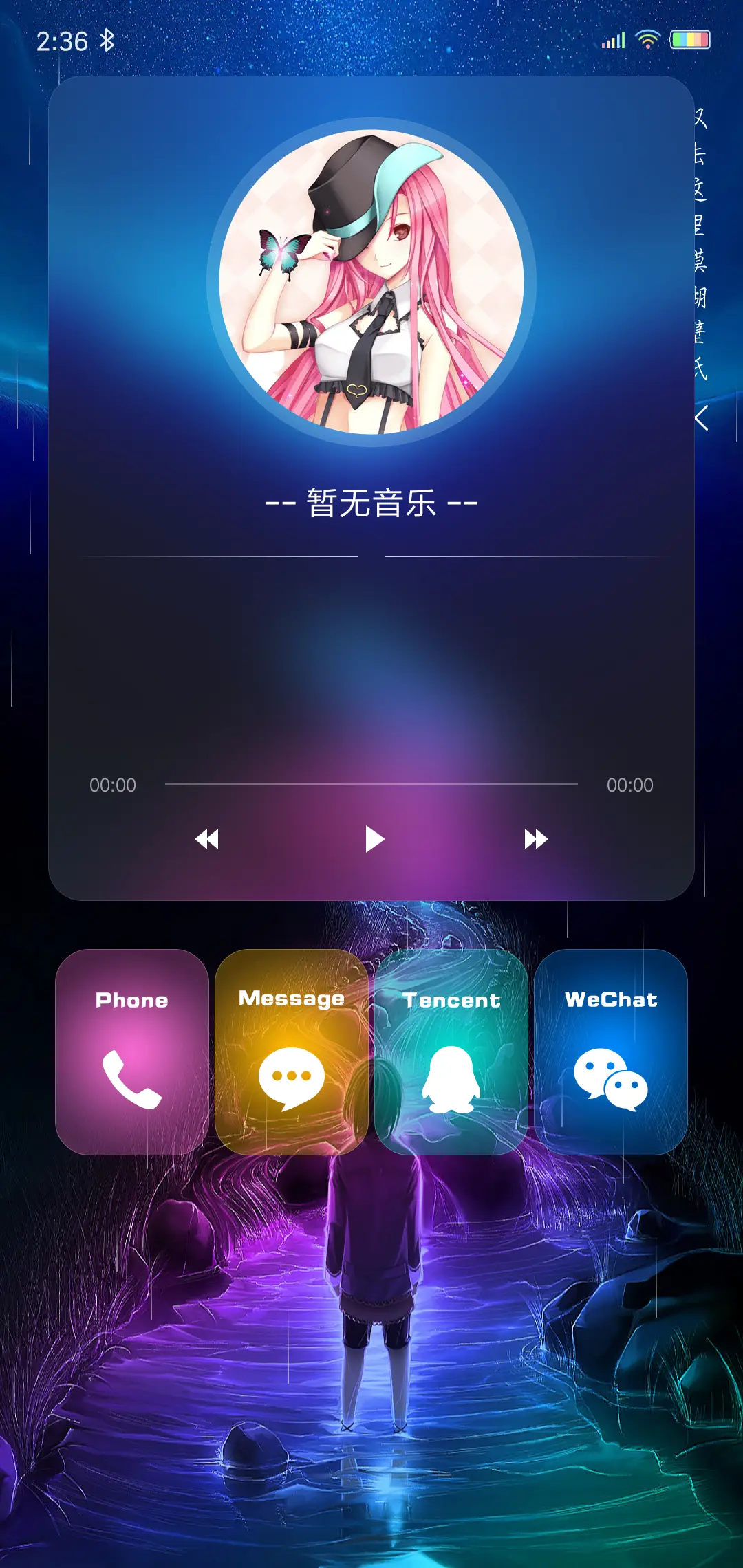Tap the music playback progress bar

[371, 783]
